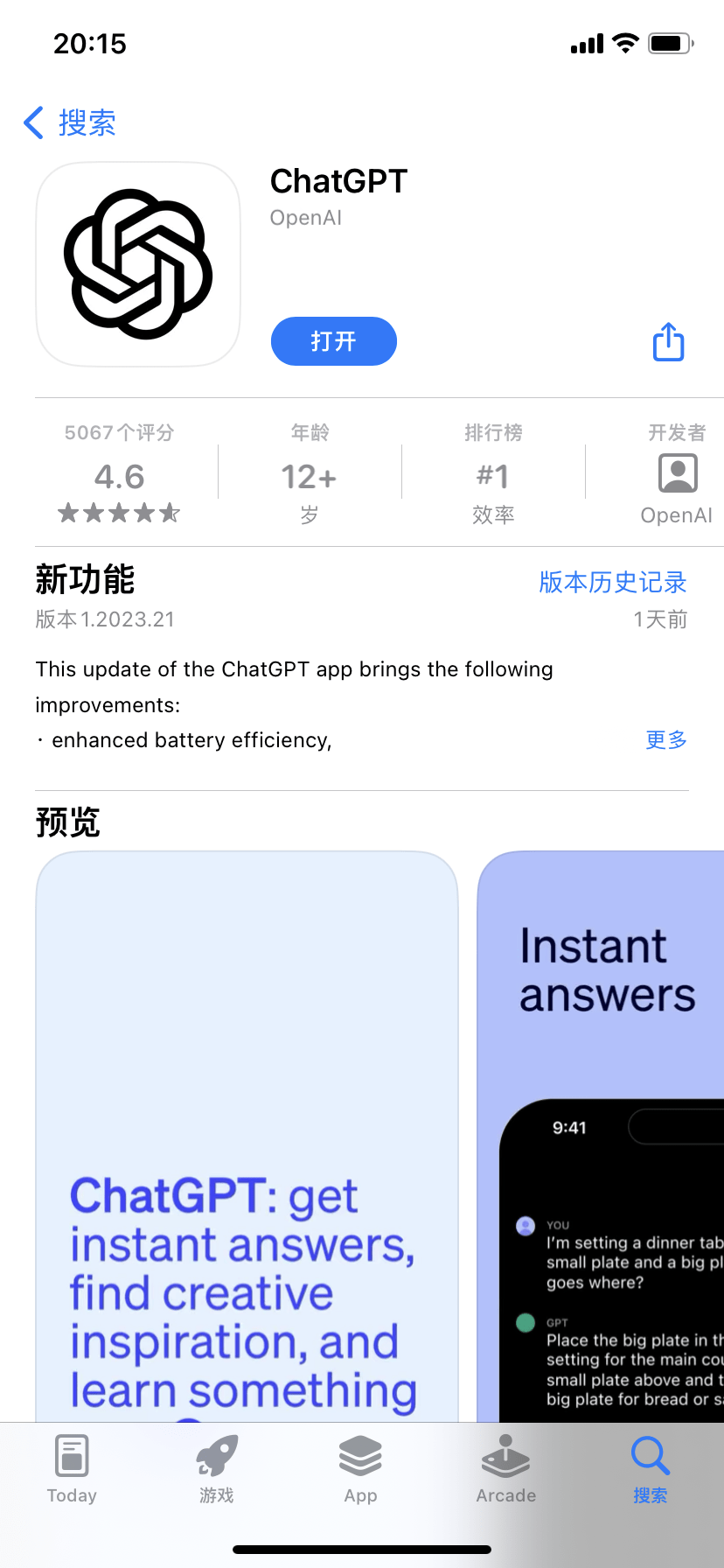The image size is (724, 1568).
Task: Tap the back chevron next to 搜索
Action: [33, 123]
